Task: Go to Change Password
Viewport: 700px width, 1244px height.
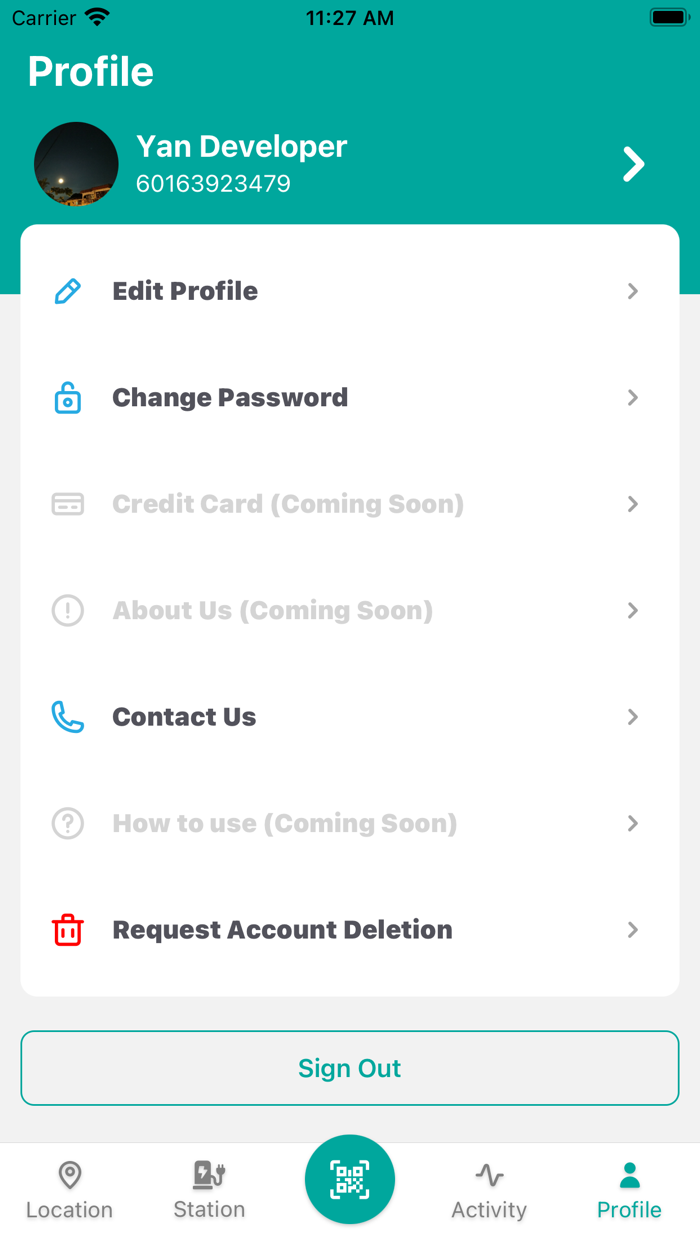Action: [349, 398]
